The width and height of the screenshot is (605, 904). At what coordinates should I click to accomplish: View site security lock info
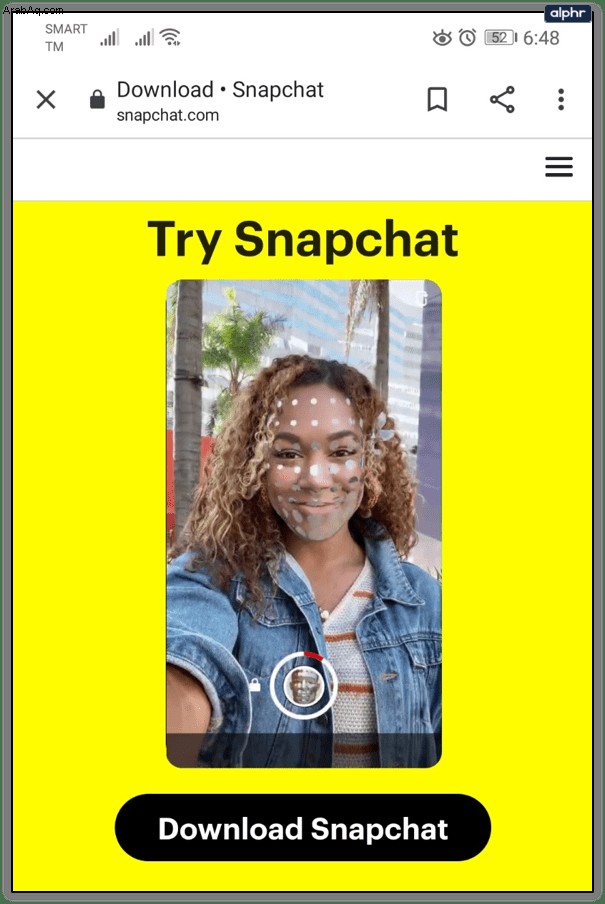tap(97, 99)
